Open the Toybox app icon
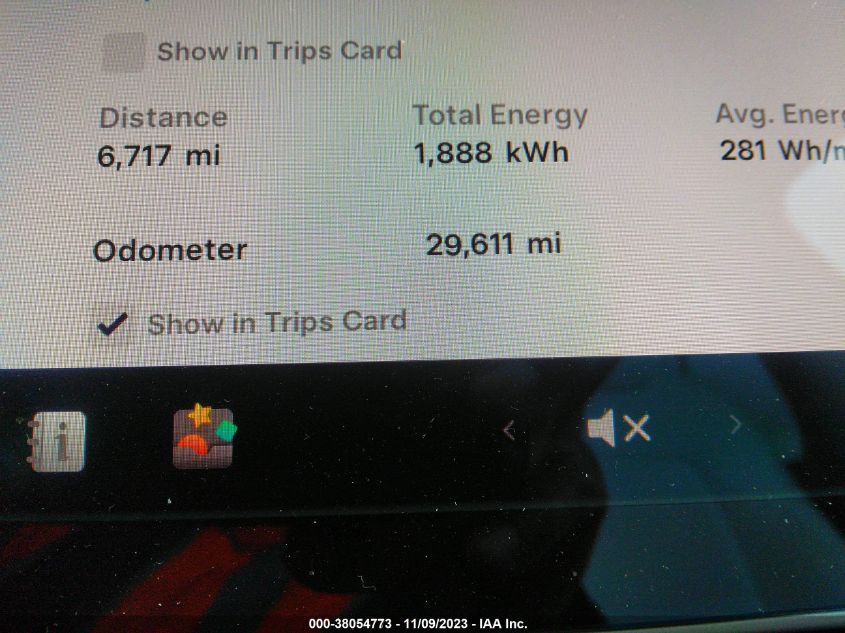The width and height of the screenshot is (845, 633). 203,437
